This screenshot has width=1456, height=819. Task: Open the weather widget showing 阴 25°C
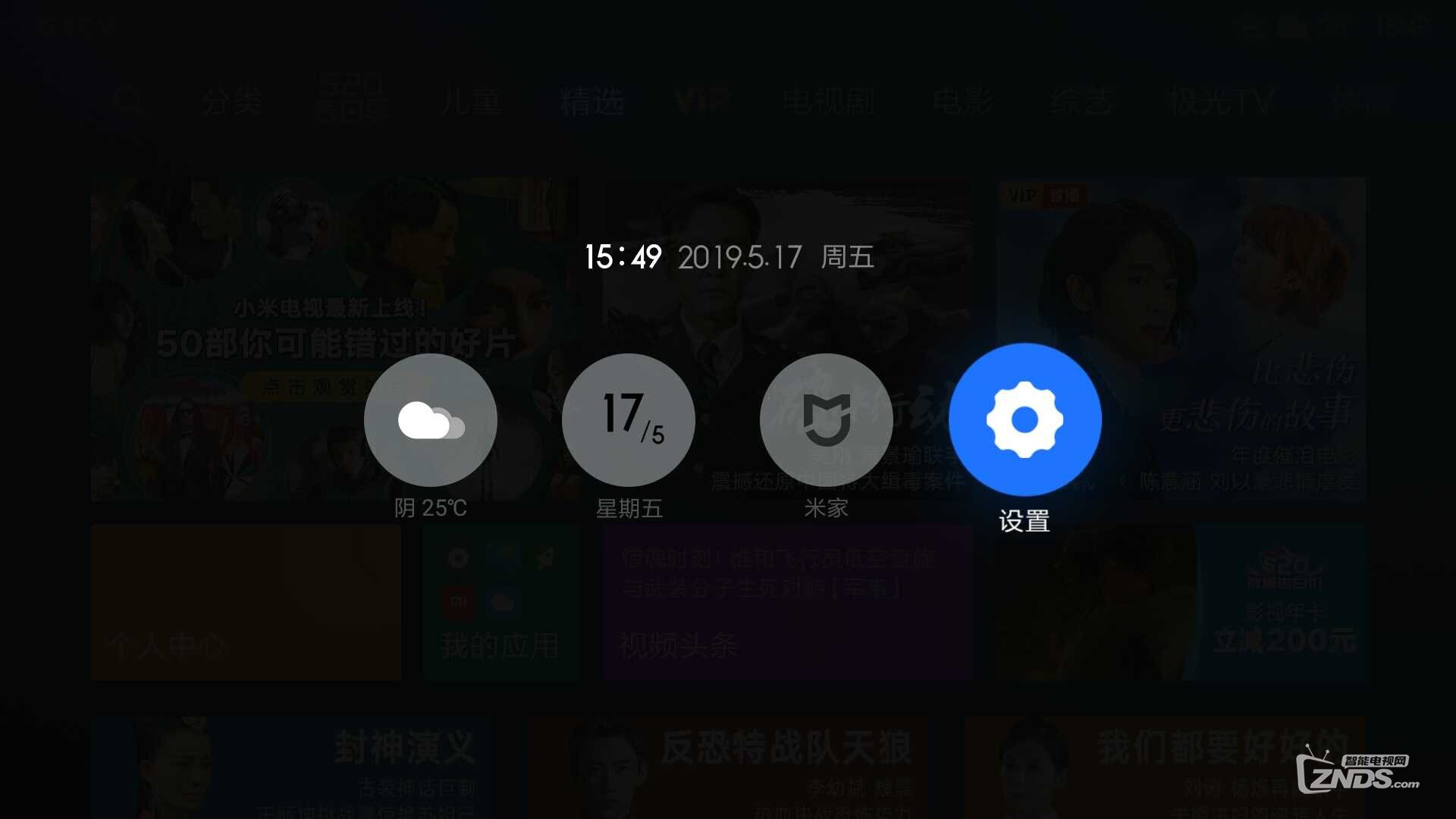pos(430,419)
